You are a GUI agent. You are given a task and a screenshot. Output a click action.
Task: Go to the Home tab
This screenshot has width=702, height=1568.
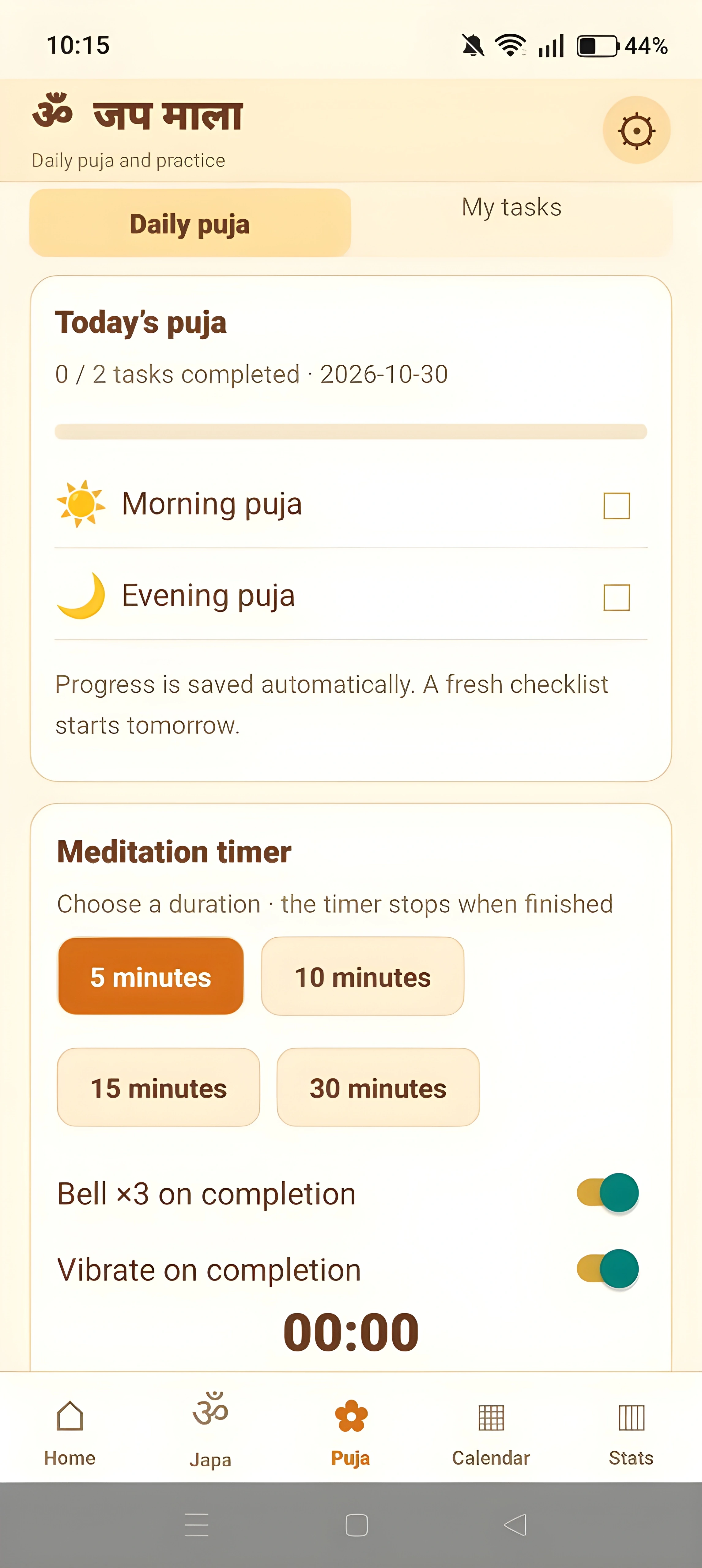(70, 1432)
